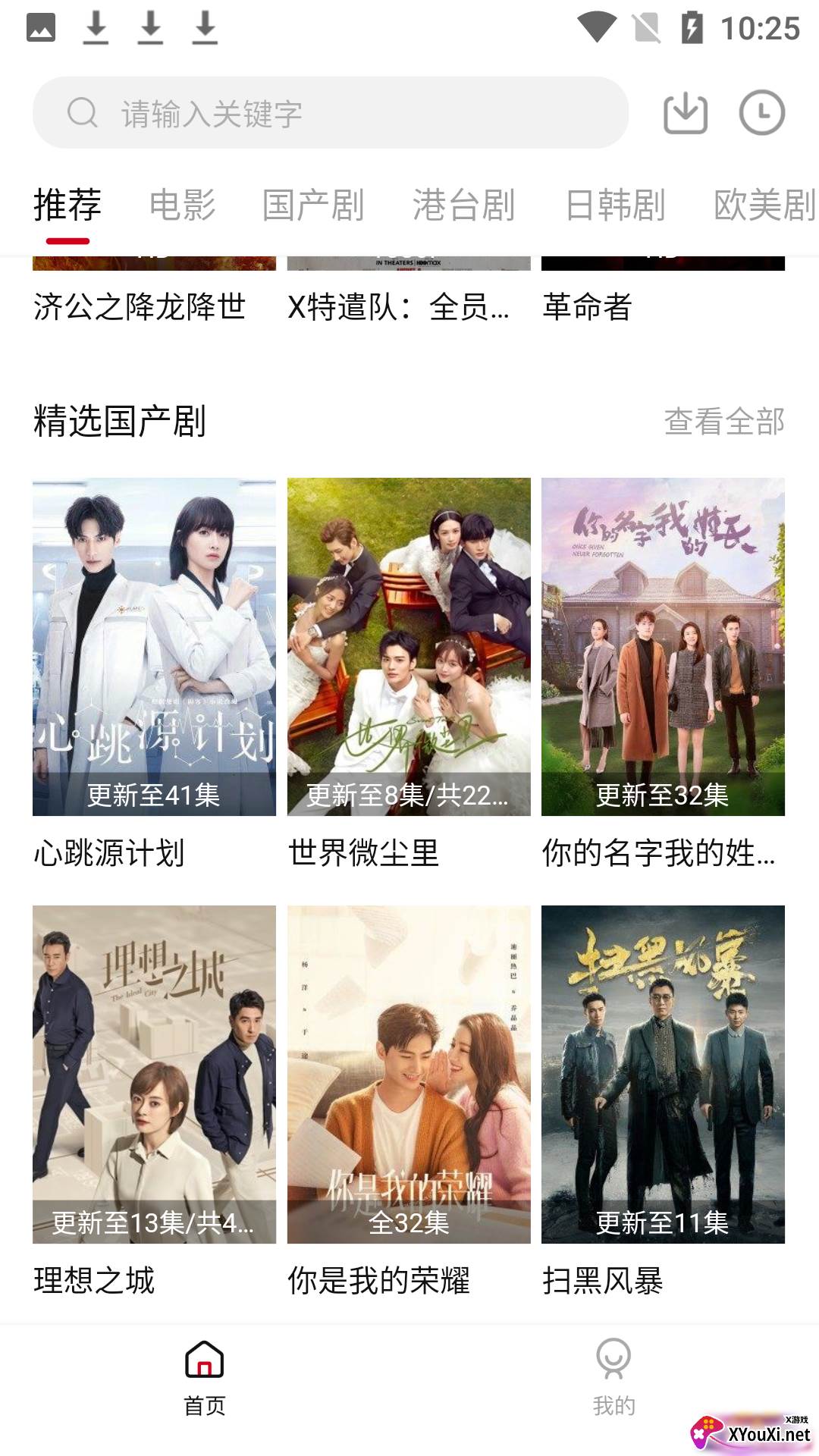Go to the 日韩剧 tab
Screen dimensions: 819x1456
[615, 206]
